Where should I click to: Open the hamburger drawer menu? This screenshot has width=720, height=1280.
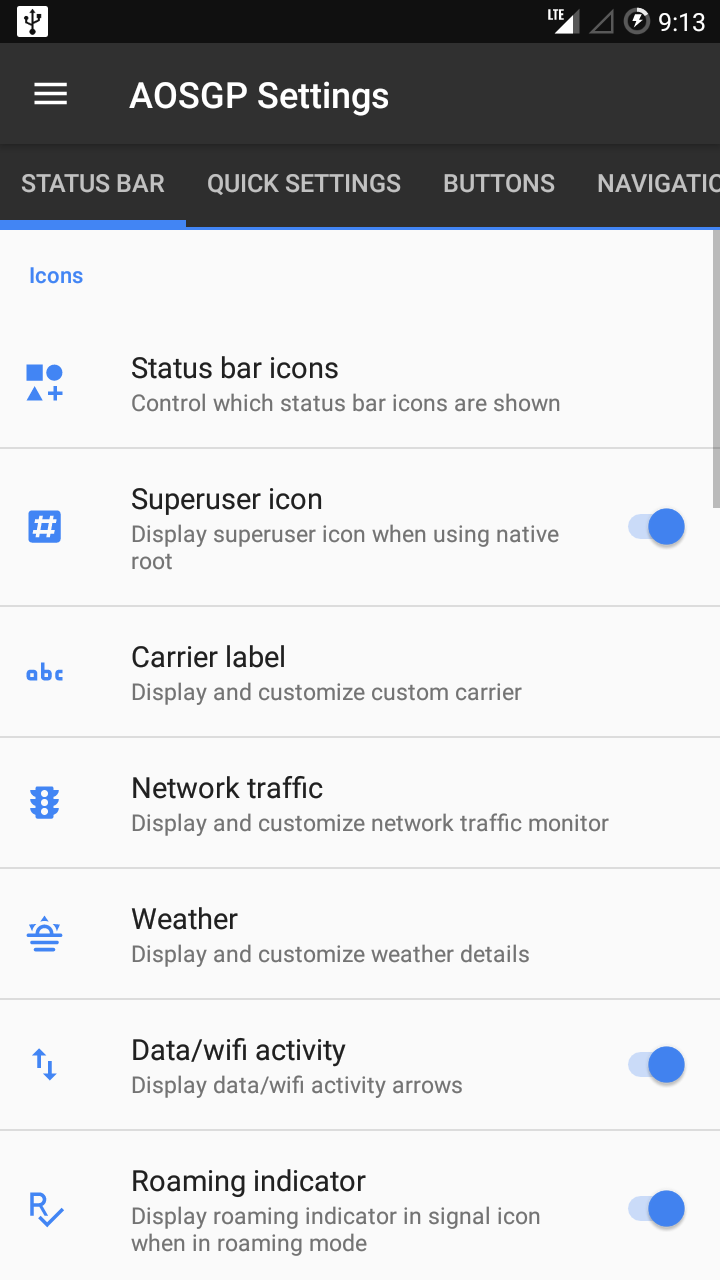(51, 95)
